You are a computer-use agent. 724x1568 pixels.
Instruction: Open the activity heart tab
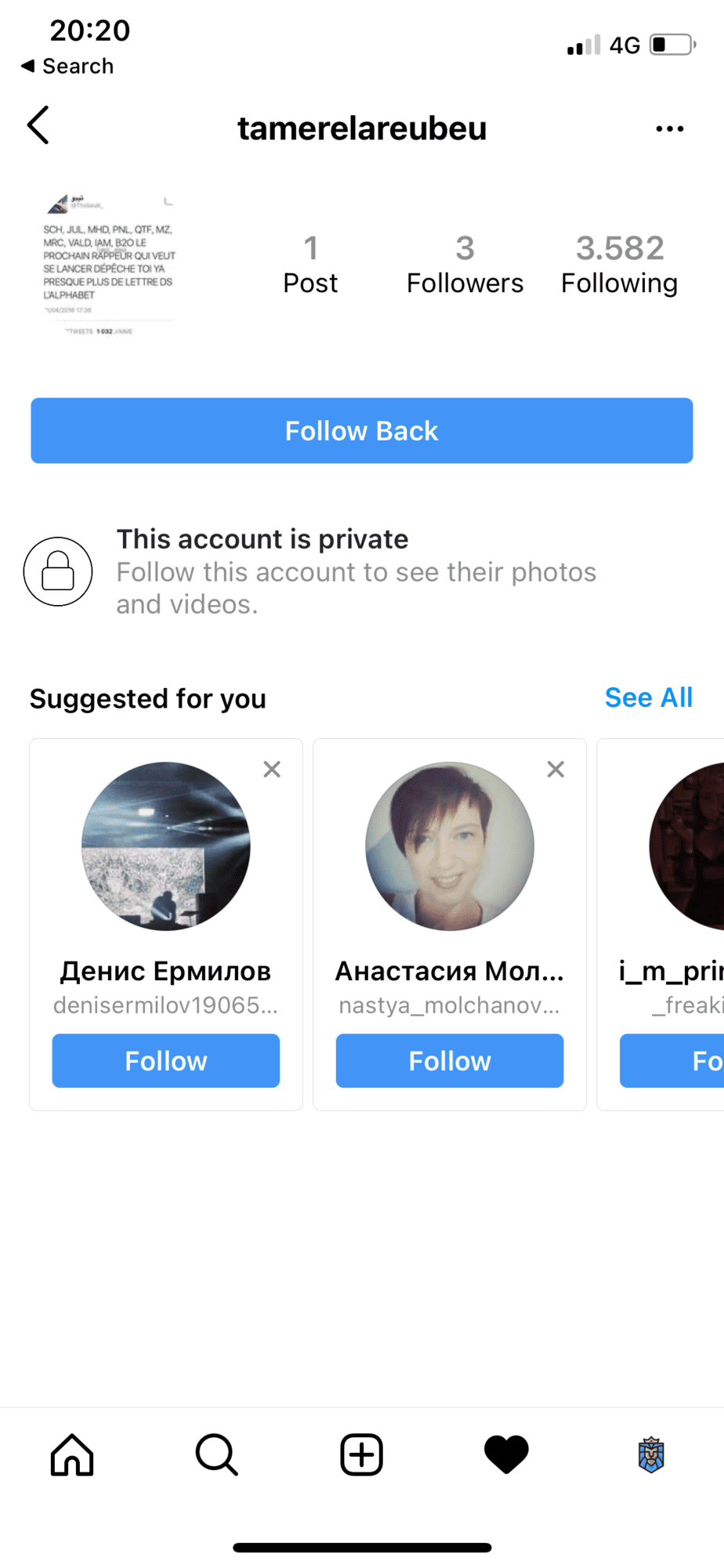pyautogui.click(x=506, y=1455)
